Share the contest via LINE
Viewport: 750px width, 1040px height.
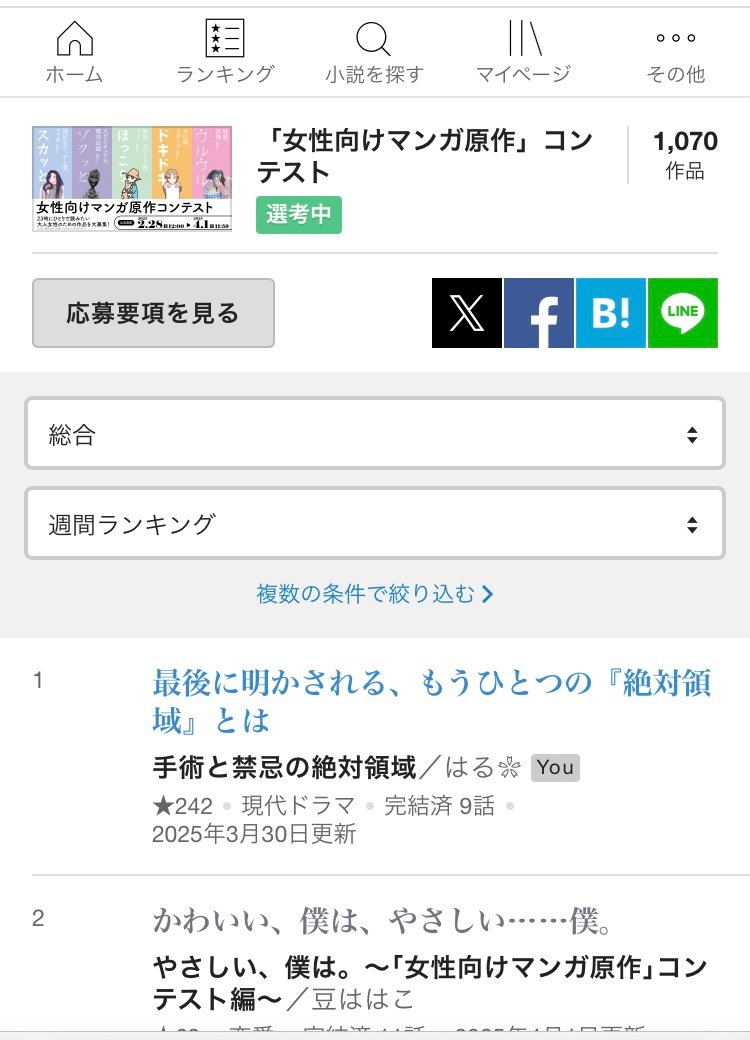683,313
